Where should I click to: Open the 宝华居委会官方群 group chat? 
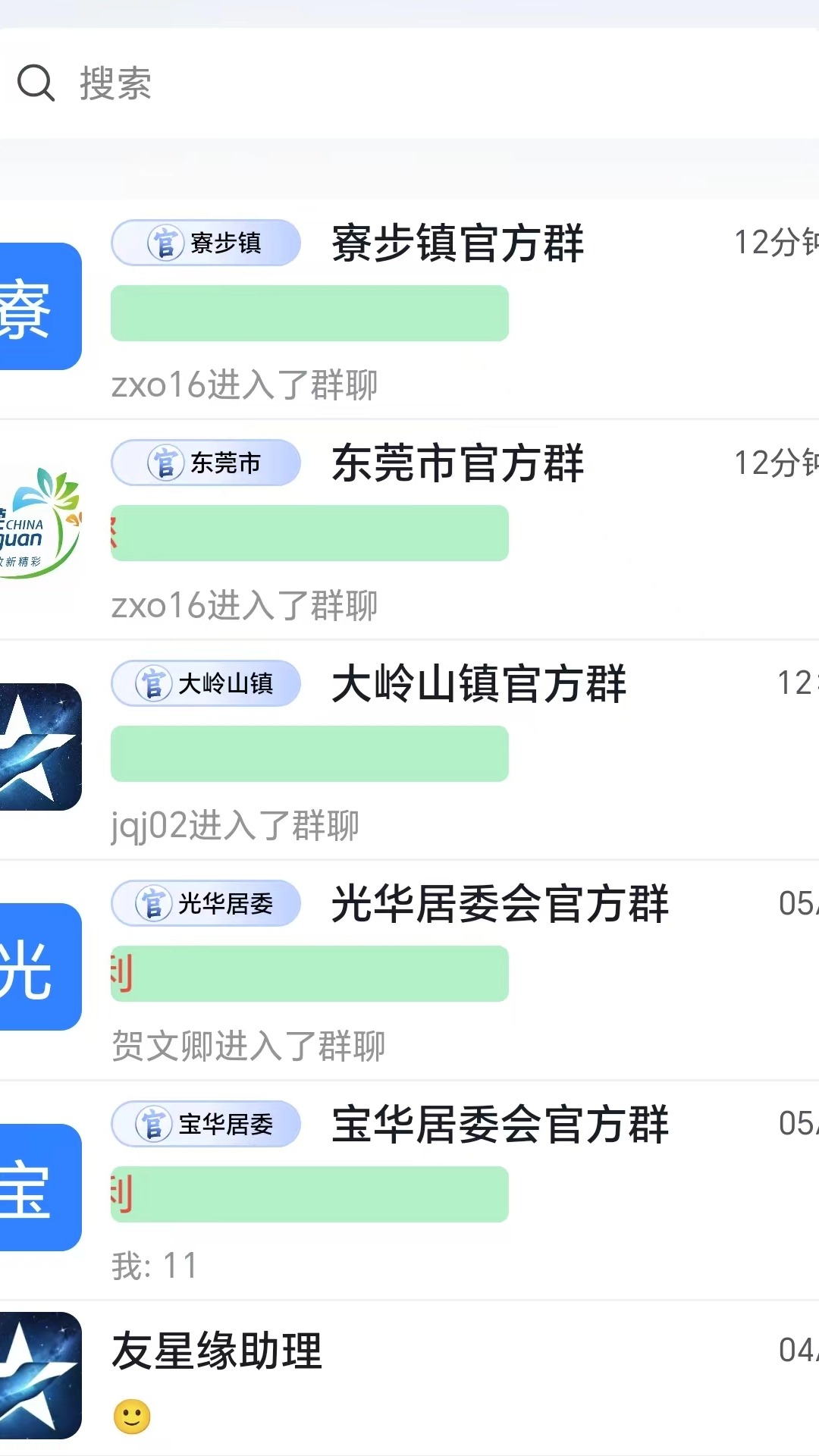[500, 1124]
